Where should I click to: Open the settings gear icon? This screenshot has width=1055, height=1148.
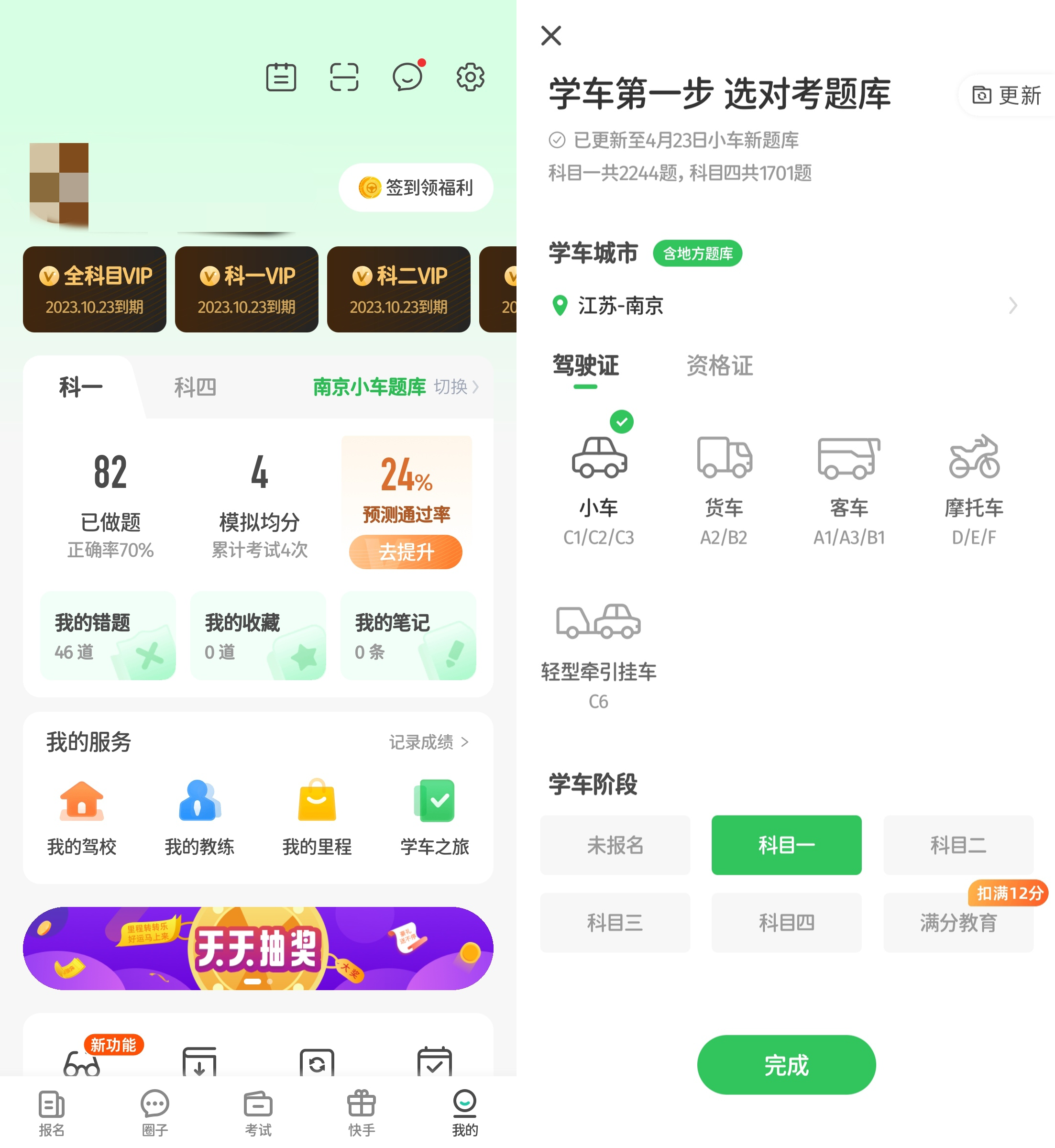[470, 77]
